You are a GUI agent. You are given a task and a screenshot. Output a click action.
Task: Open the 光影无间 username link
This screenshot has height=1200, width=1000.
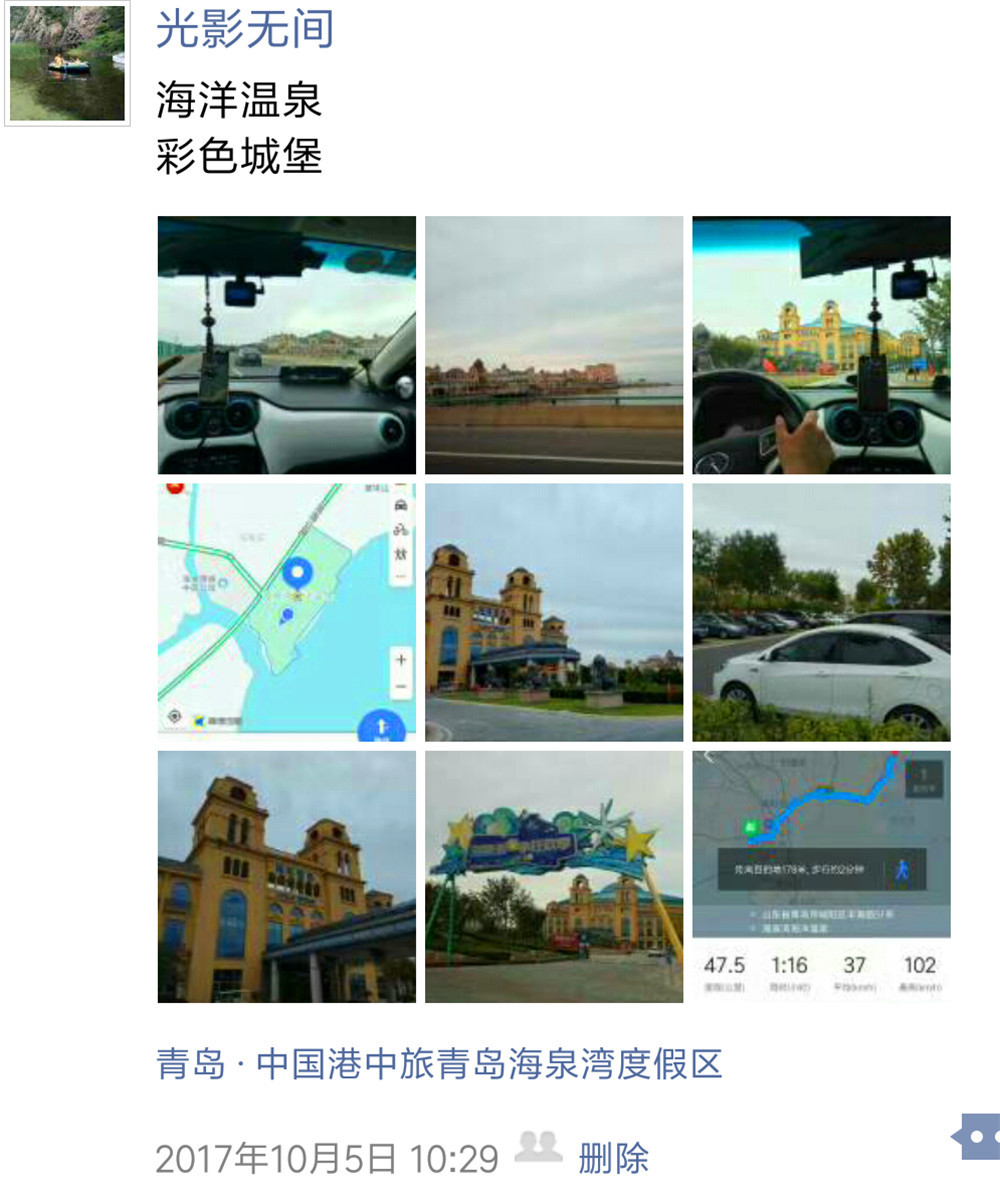tap(244, 28)
